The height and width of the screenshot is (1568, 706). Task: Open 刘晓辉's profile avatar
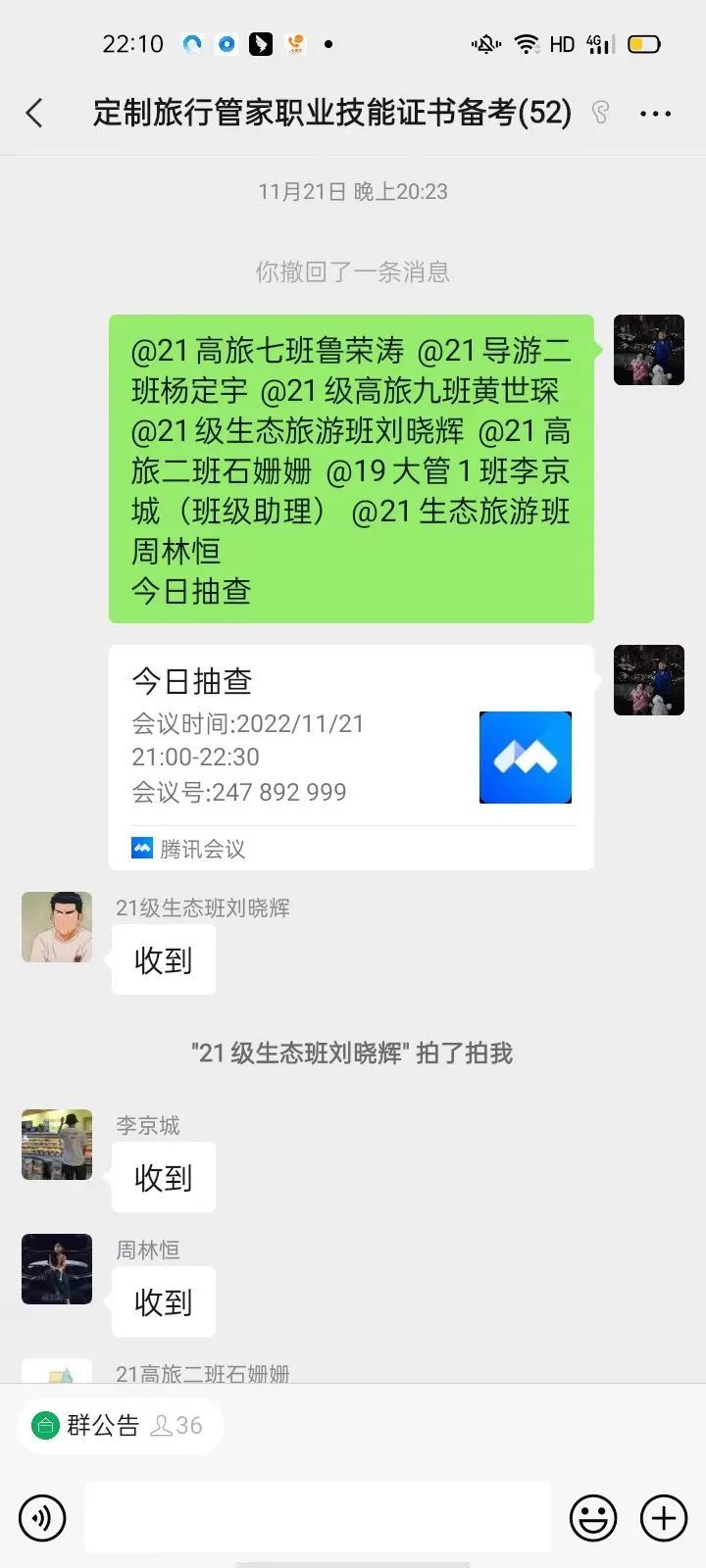57,927
